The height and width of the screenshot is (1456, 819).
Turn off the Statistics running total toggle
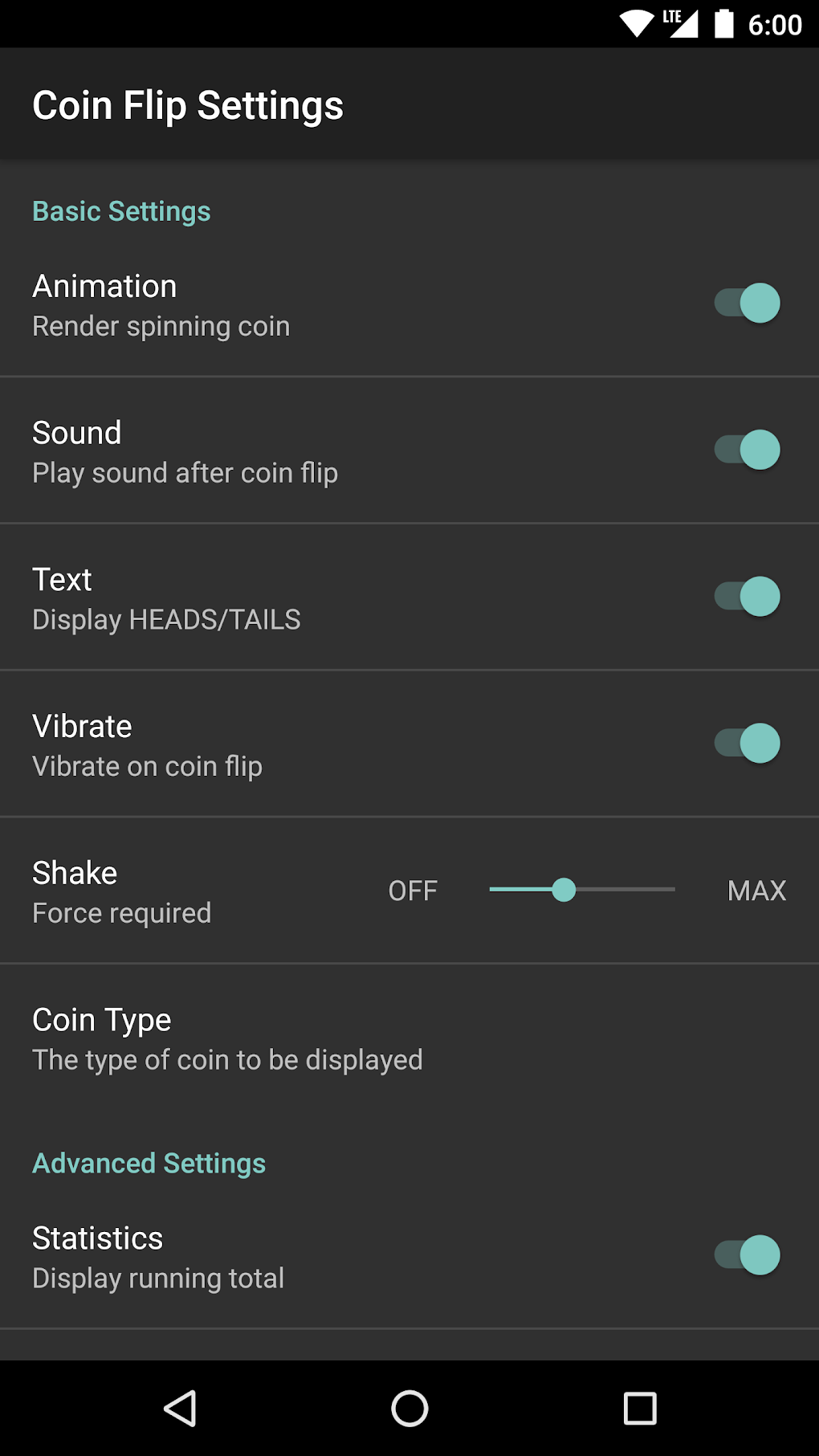747,1255
